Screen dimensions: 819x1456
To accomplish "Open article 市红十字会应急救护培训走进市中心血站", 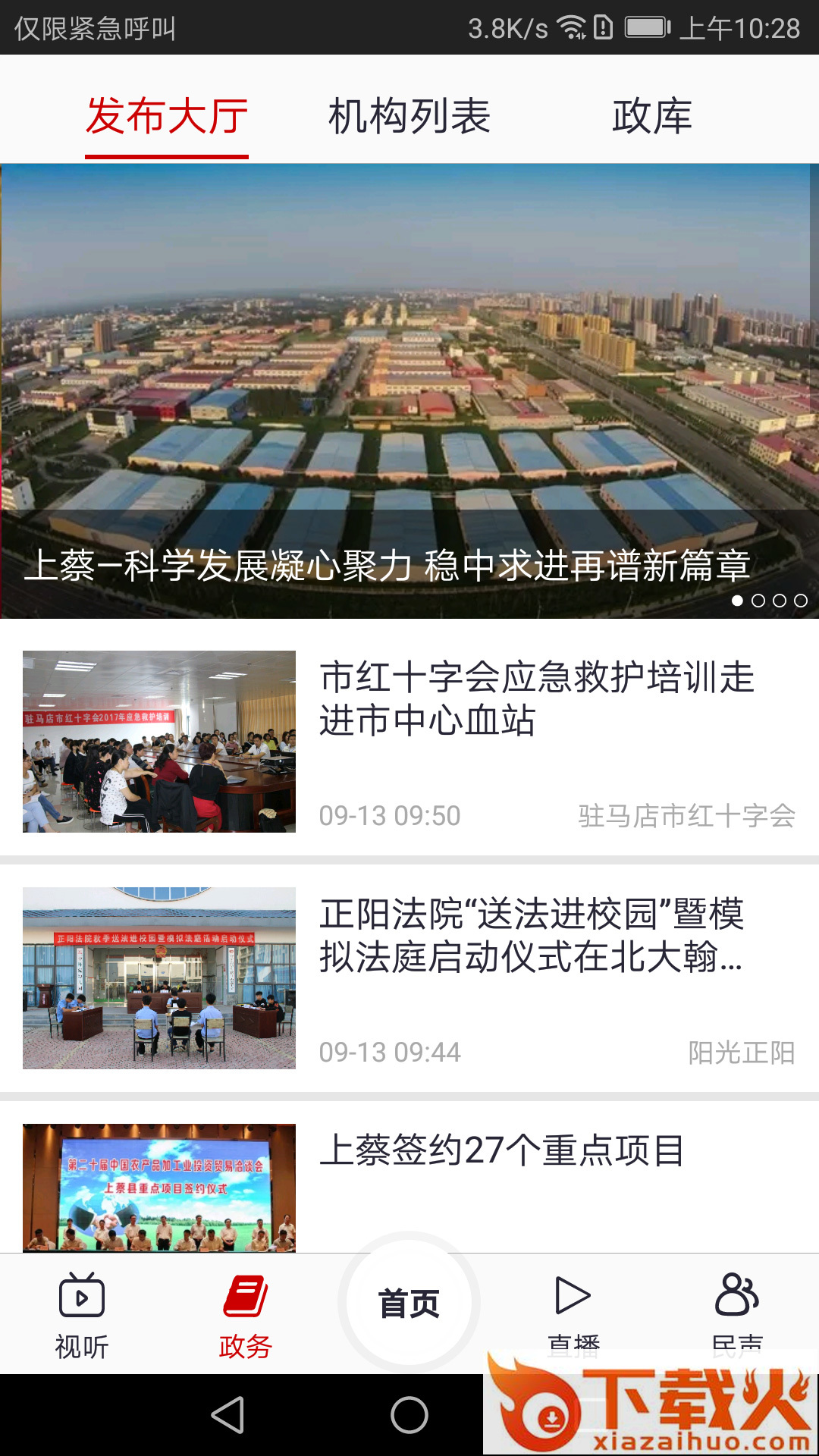I will pyautogui.click(x=536, y=698).
